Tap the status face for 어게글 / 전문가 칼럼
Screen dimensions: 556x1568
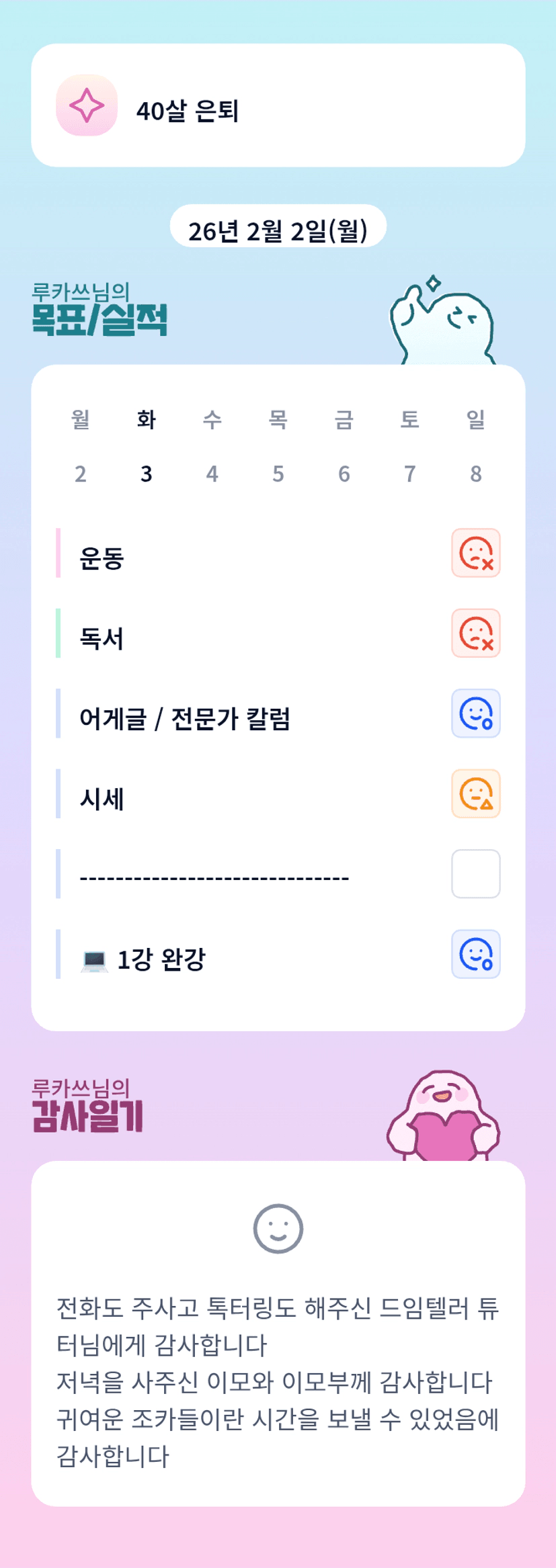click(x=476, y=713)
